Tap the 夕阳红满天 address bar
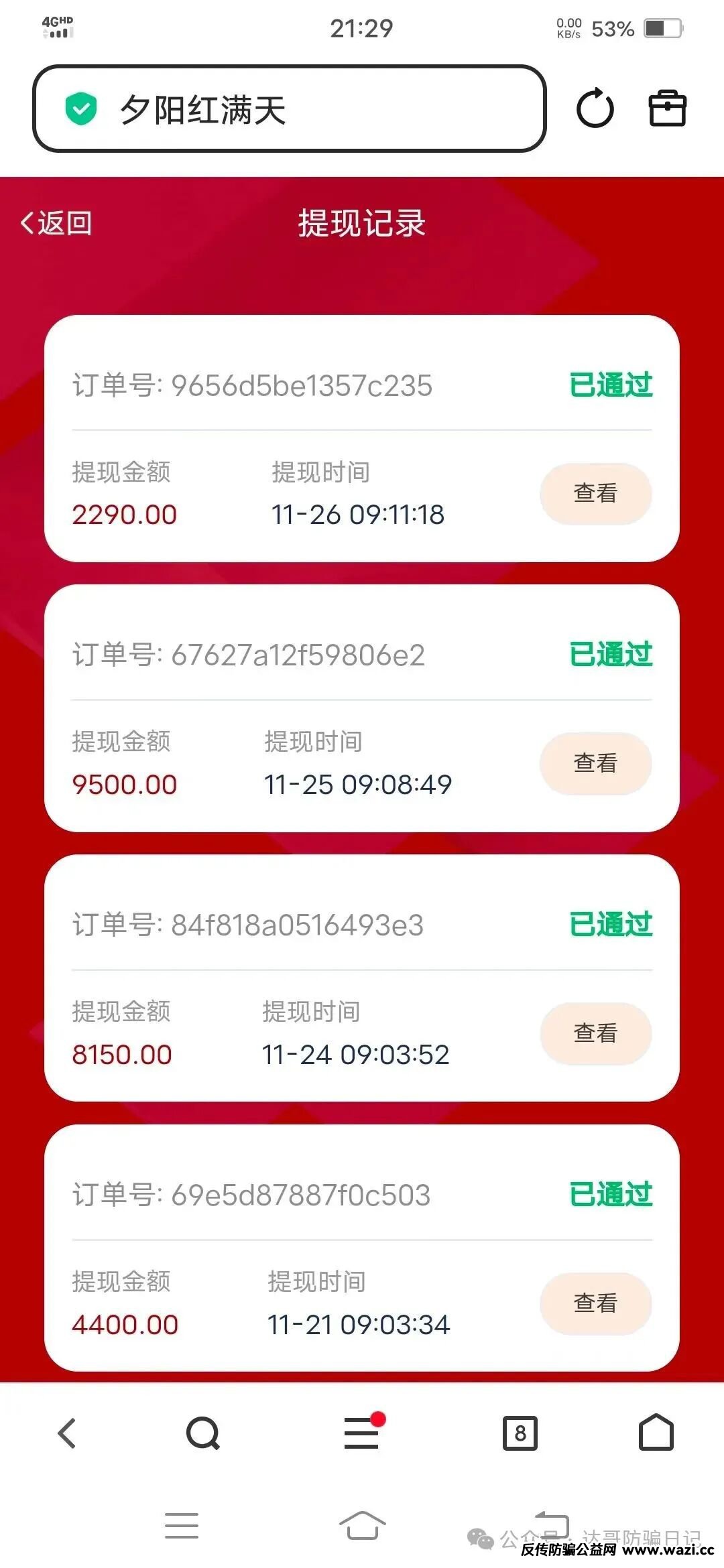 (x=288, y=109)
